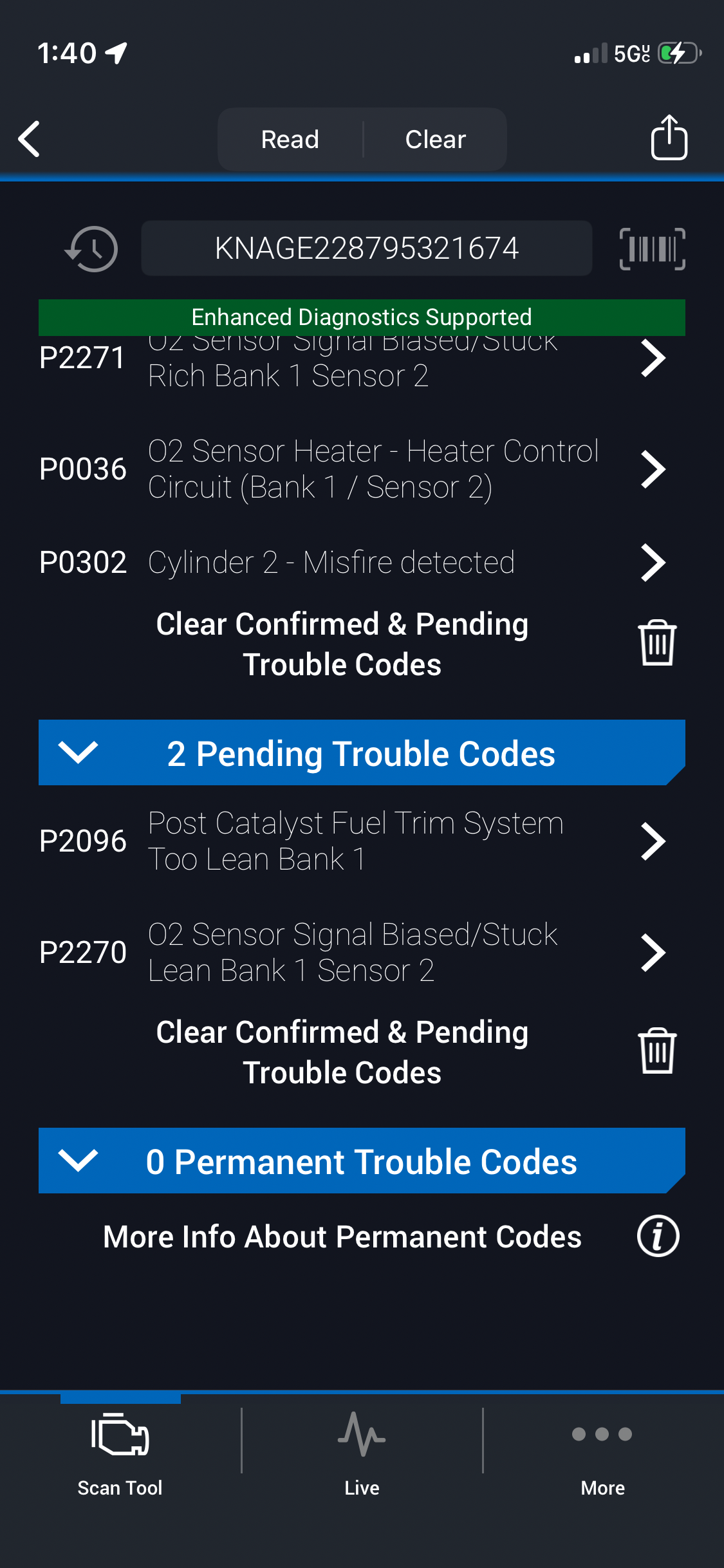This screenshot has height=1568, width=724.
Task: Scan VIN with barcode icon
Action: pyautogui.click(x=652, y=248)
